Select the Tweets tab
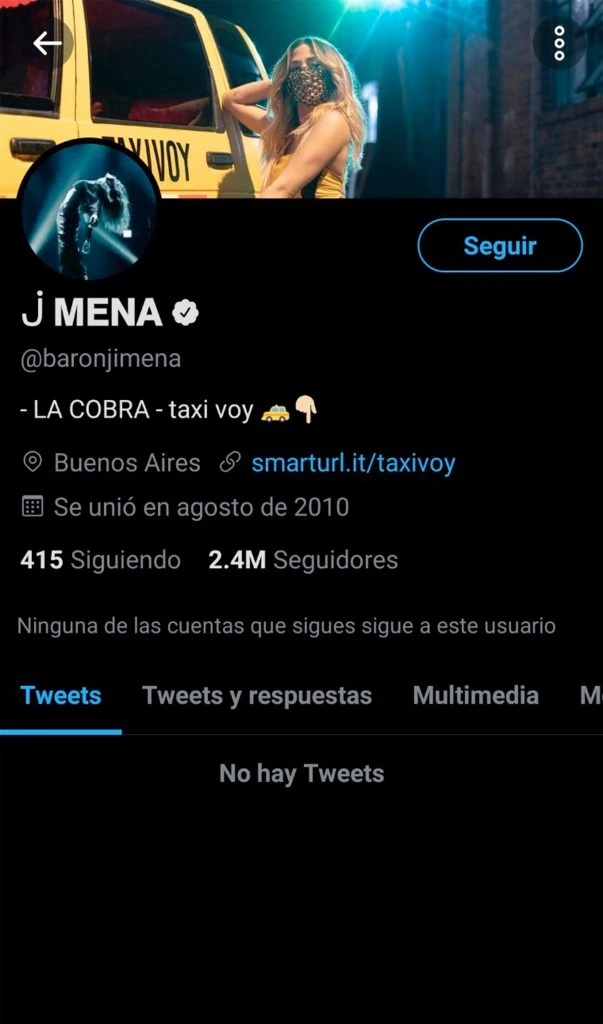 point(61,696)
